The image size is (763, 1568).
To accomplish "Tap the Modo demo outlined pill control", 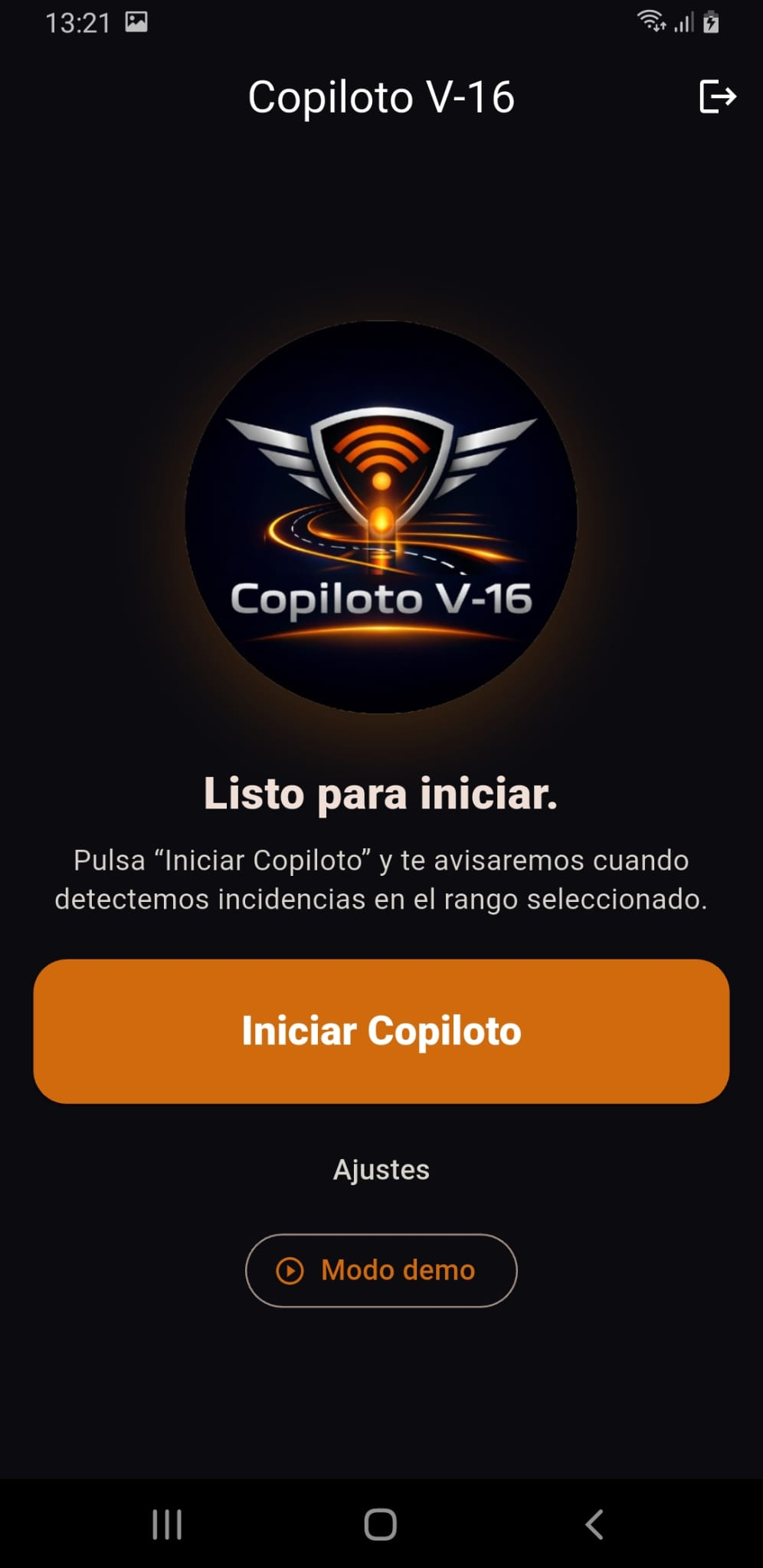I will point(381,1269).
